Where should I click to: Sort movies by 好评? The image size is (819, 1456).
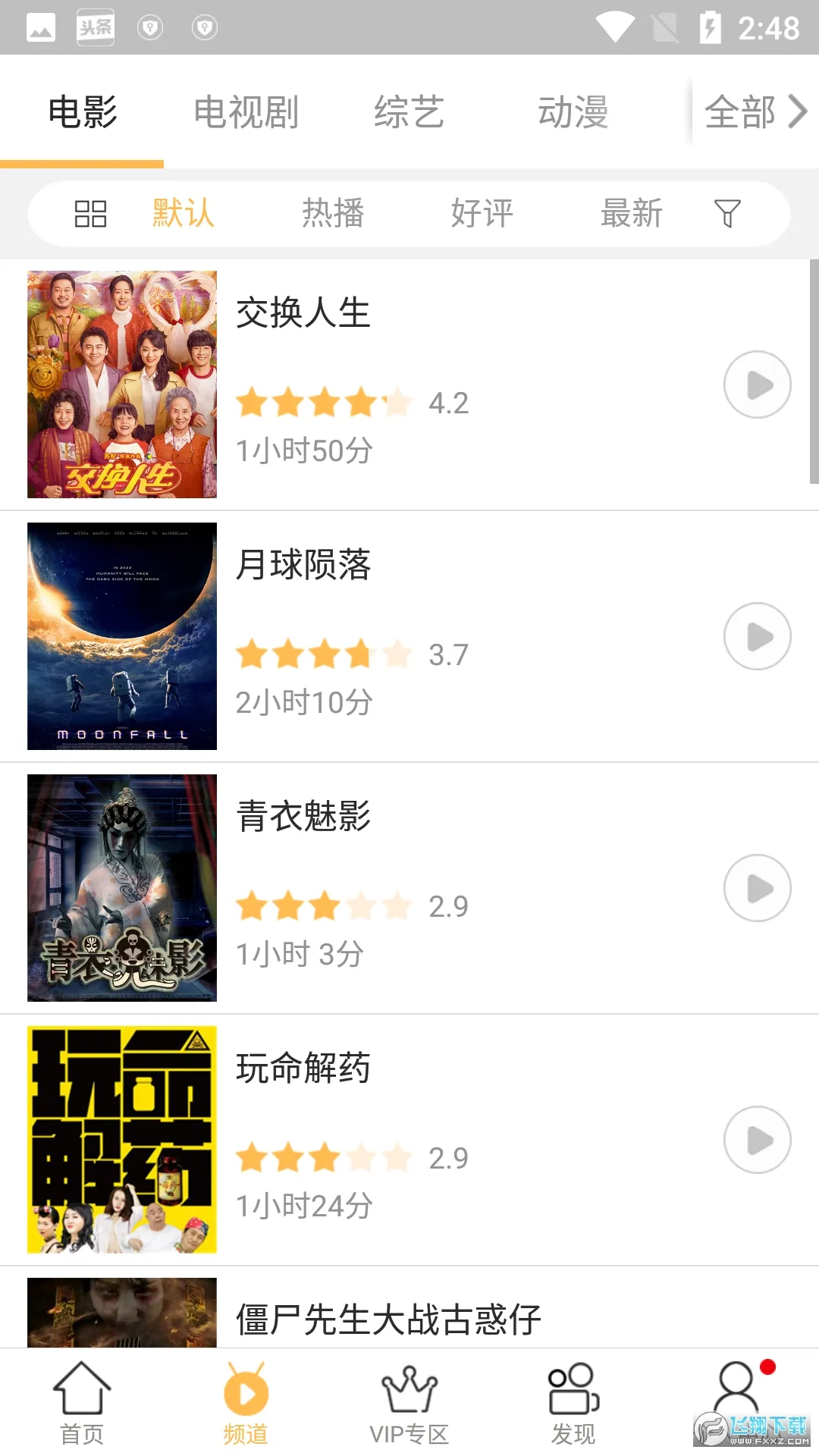pyautogui.click(x=482, y=213)
